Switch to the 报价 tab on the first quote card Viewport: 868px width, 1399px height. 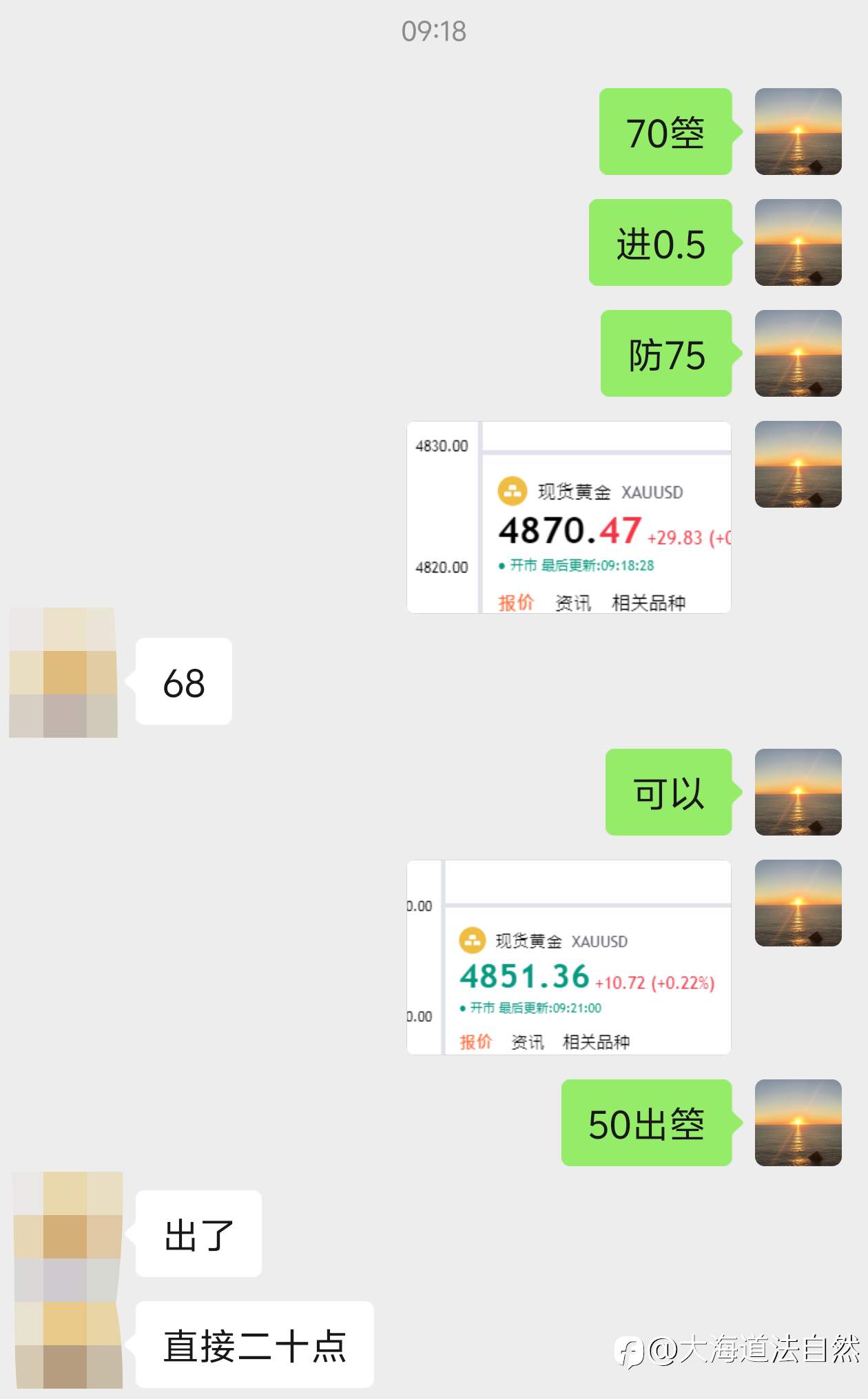click(515, 601)
